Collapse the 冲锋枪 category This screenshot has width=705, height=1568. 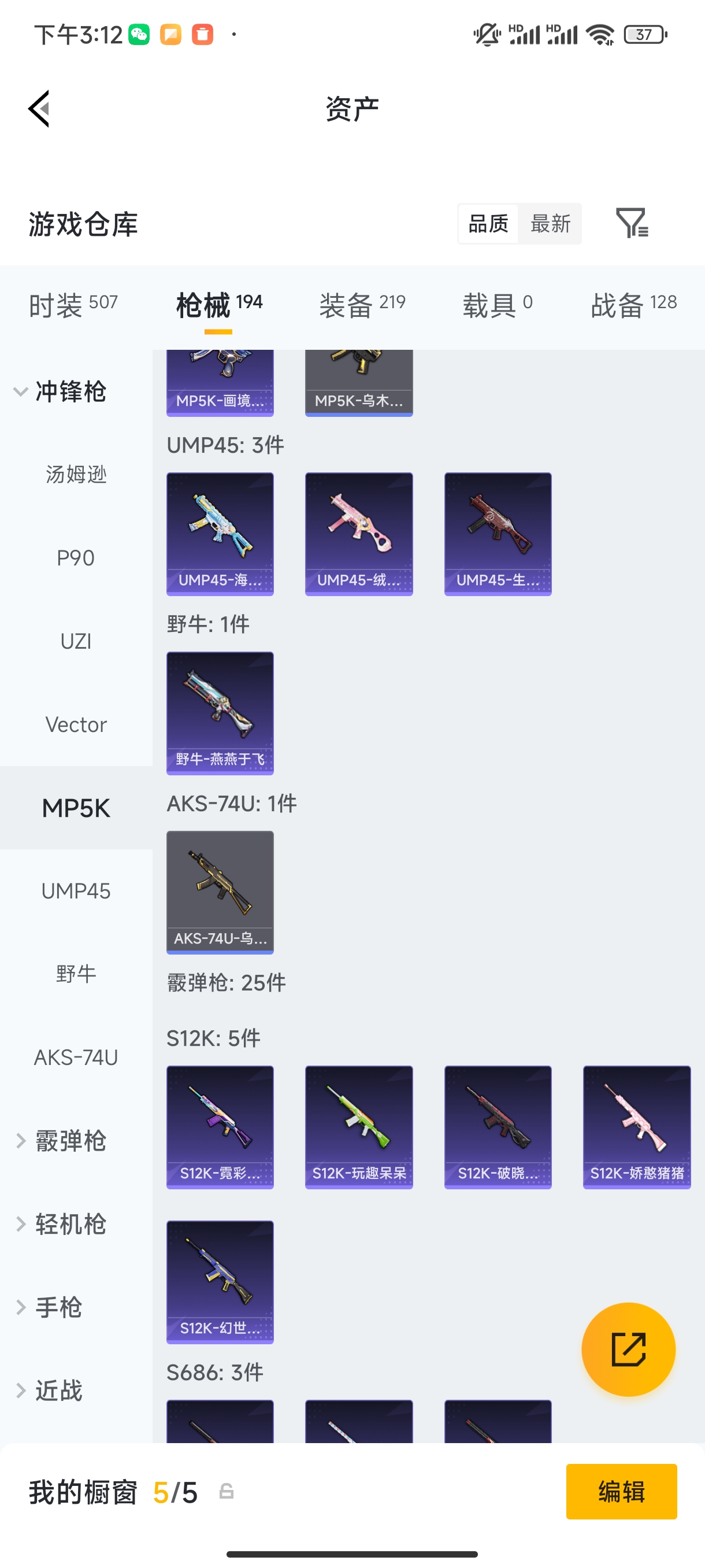click(60, 391)
